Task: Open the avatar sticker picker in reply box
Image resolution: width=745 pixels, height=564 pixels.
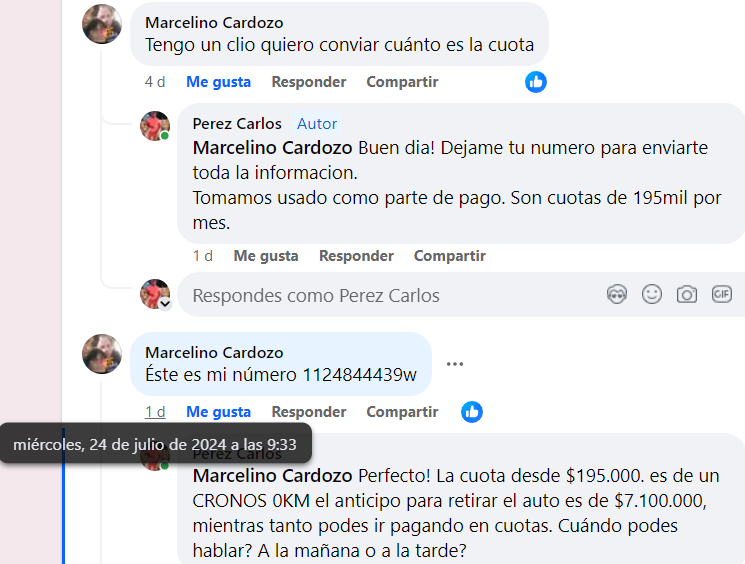Action: click(x=617, y=294)
